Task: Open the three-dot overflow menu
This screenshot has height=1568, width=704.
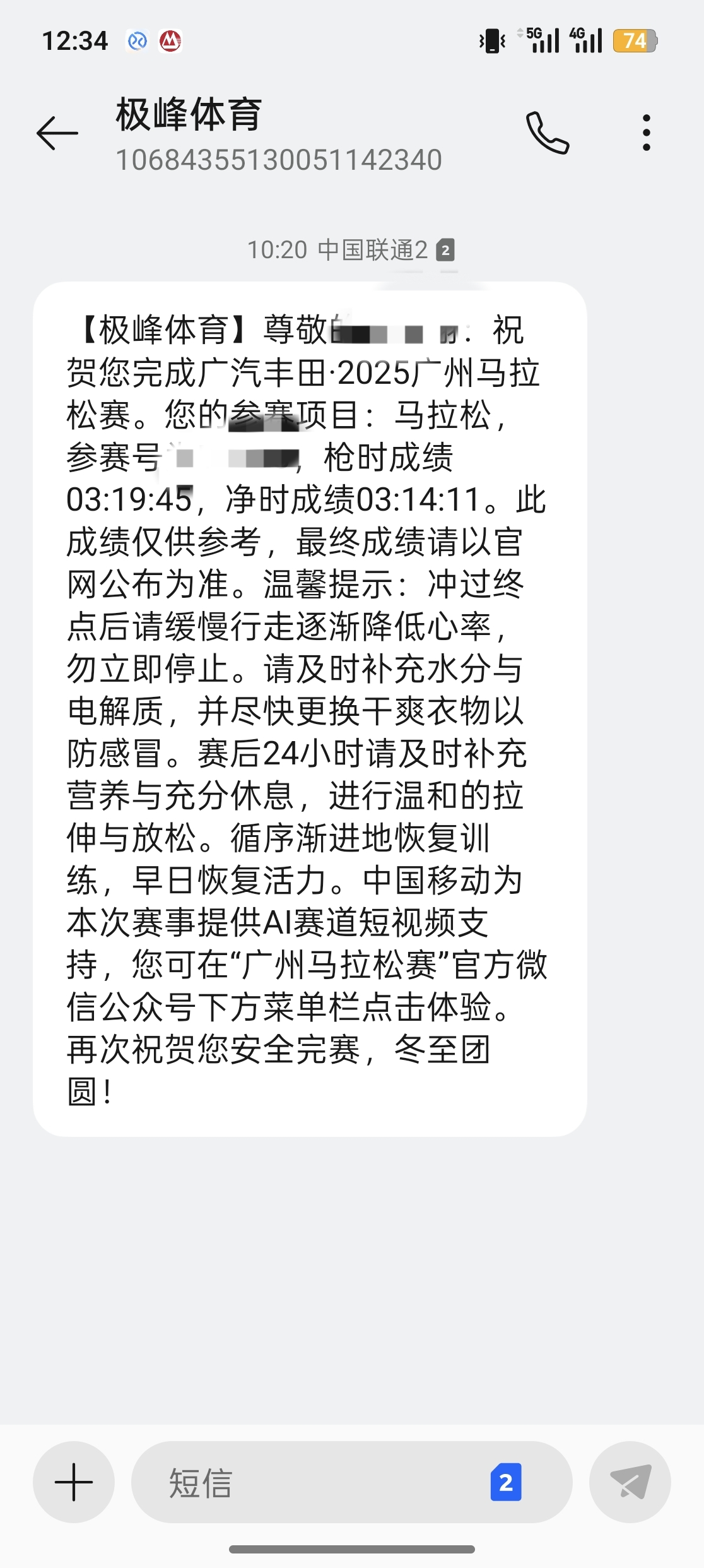Action: pyautogui.click(x=646, y=133)
